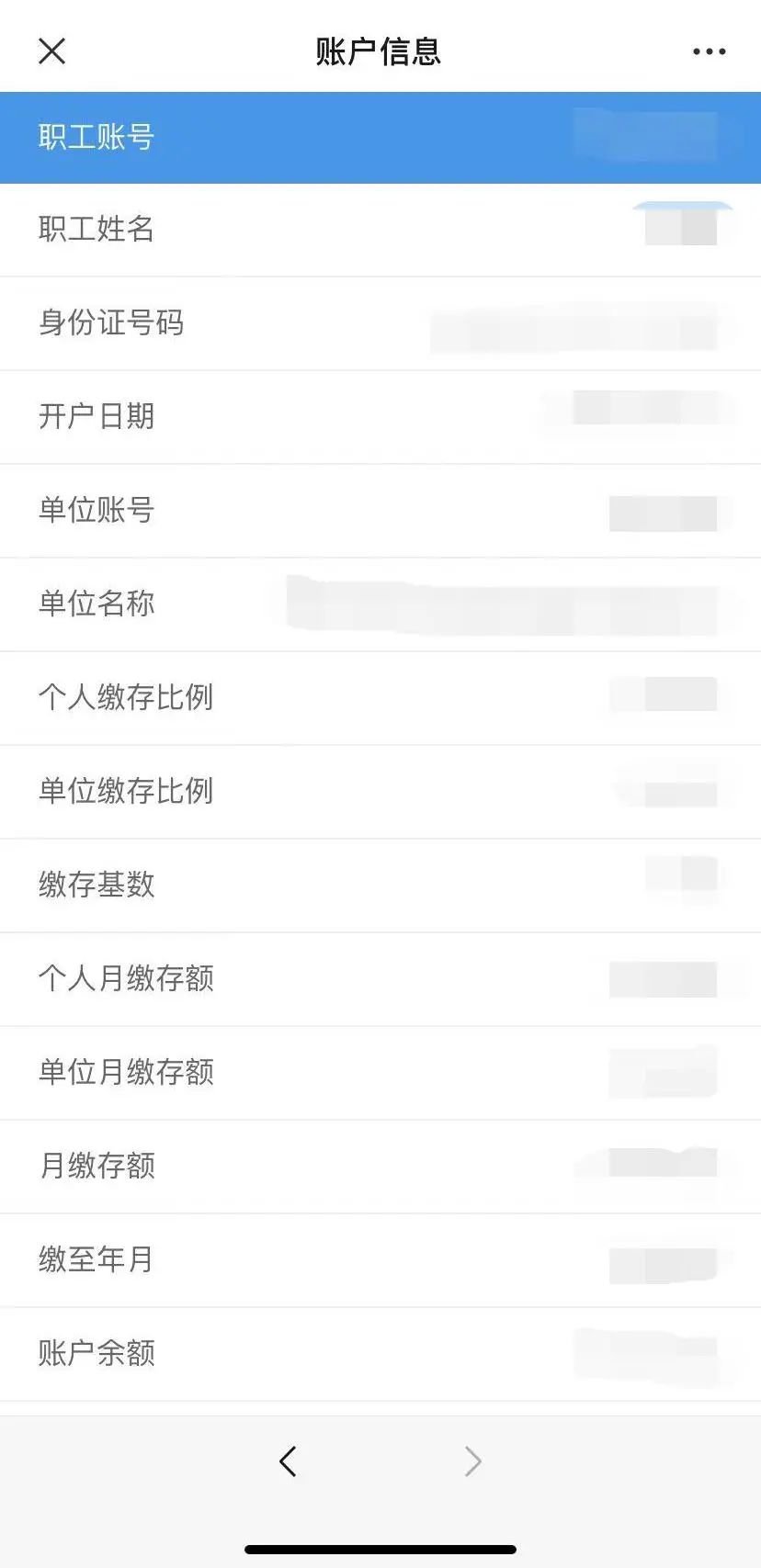
Task: Select the 月缴存额 row
Action: point(380,1166)
